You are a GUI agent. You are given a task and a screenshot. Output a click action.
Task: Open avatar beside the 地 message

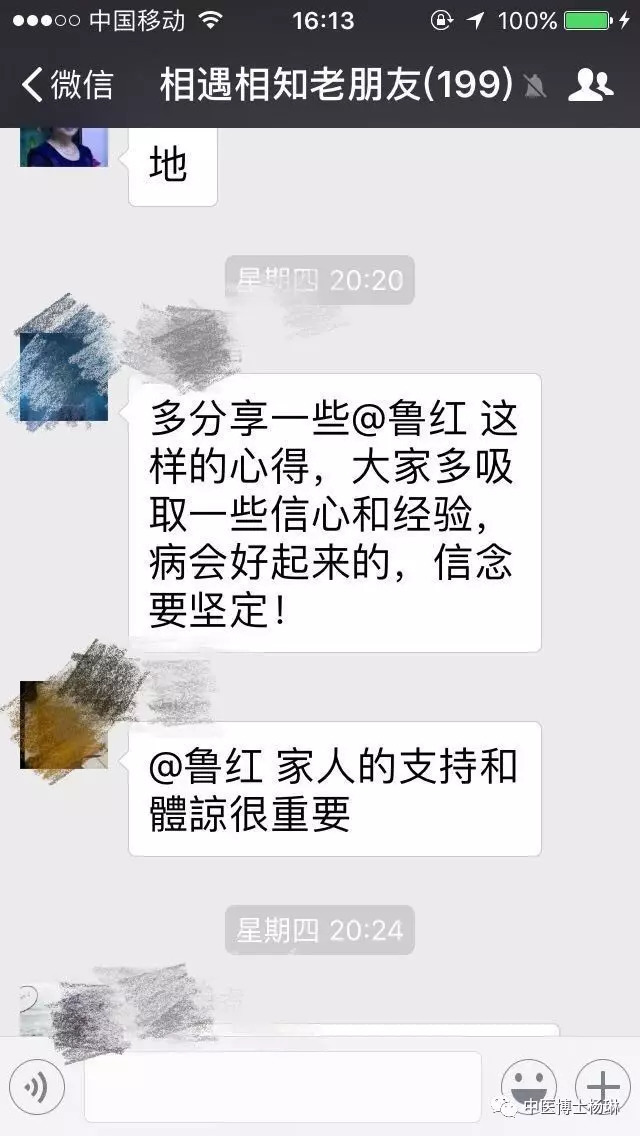pos(63,147)
